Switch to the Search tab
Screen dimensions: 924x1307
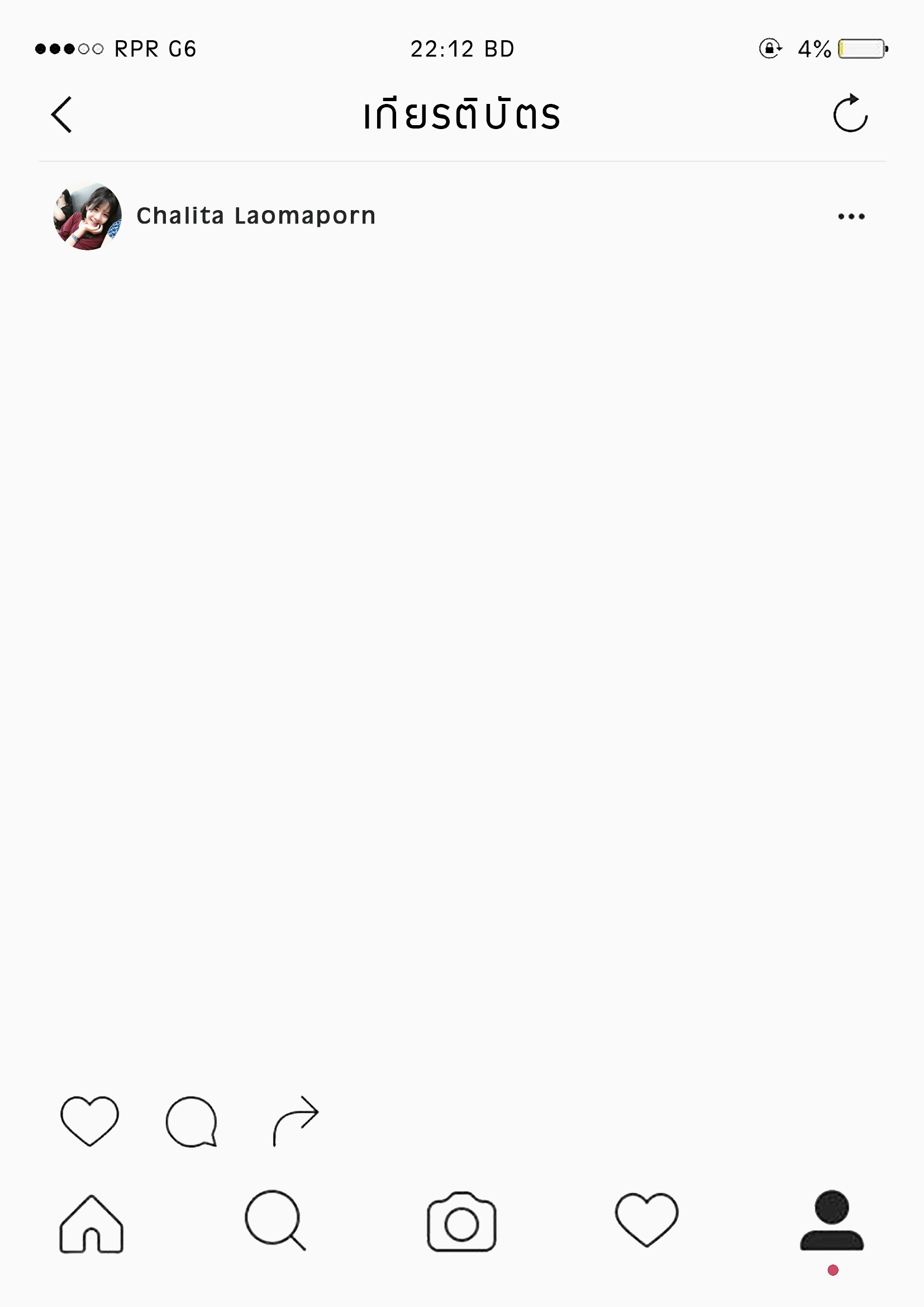click(275, 1220)
